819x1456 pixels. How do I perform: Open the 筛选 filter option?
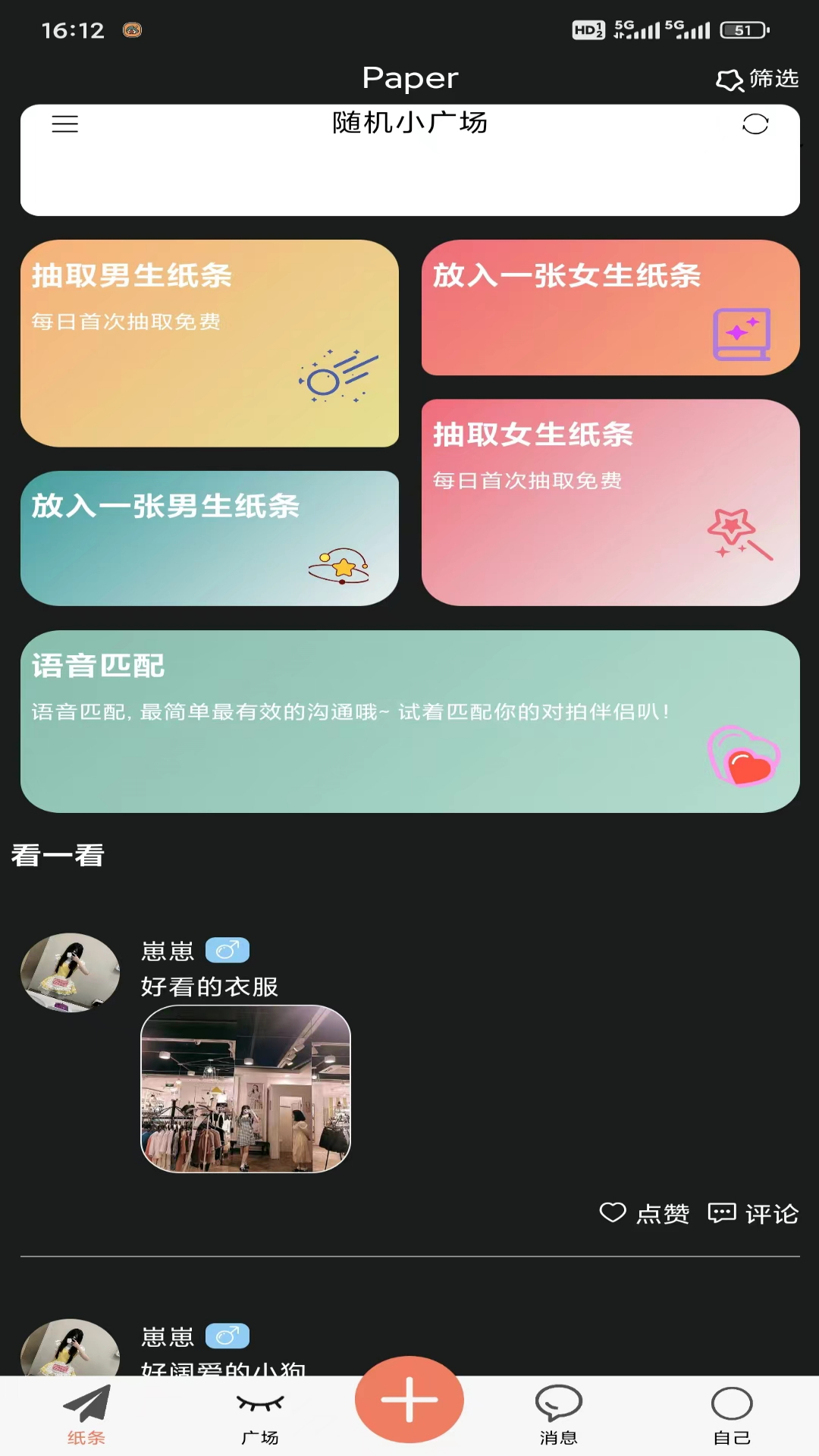pos(758,79)
